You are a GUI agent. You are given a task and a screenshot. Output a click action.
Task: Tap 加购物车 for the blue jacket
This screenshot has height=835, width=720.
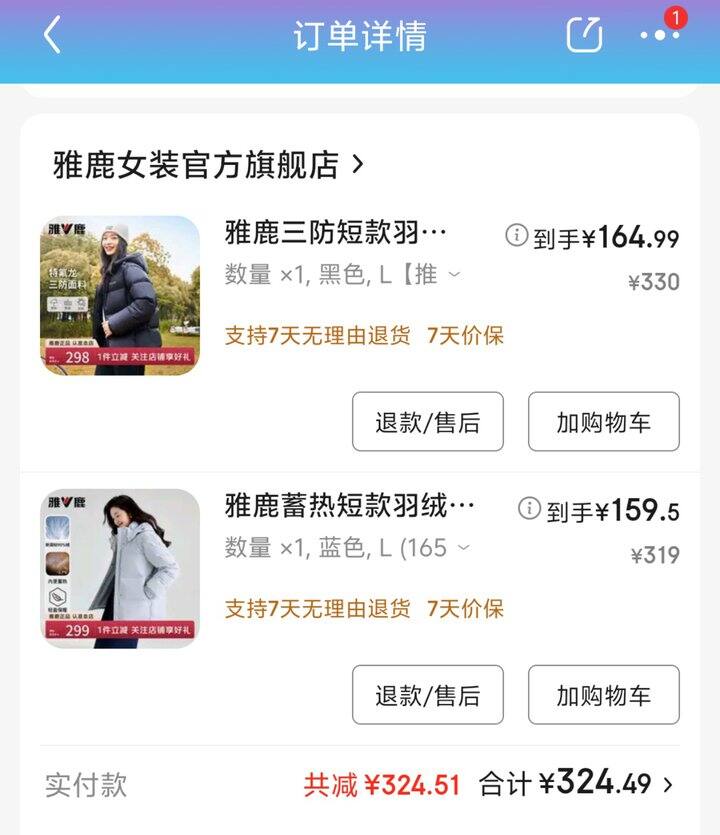[603, 695]
